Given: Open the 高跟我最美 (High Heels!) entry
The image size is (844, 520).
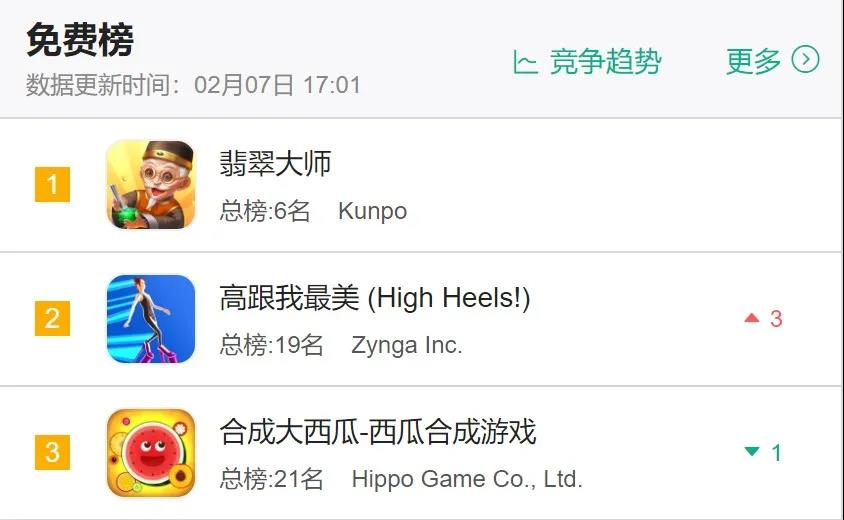Looking at the screenshot, I should [x=374, y=298].
